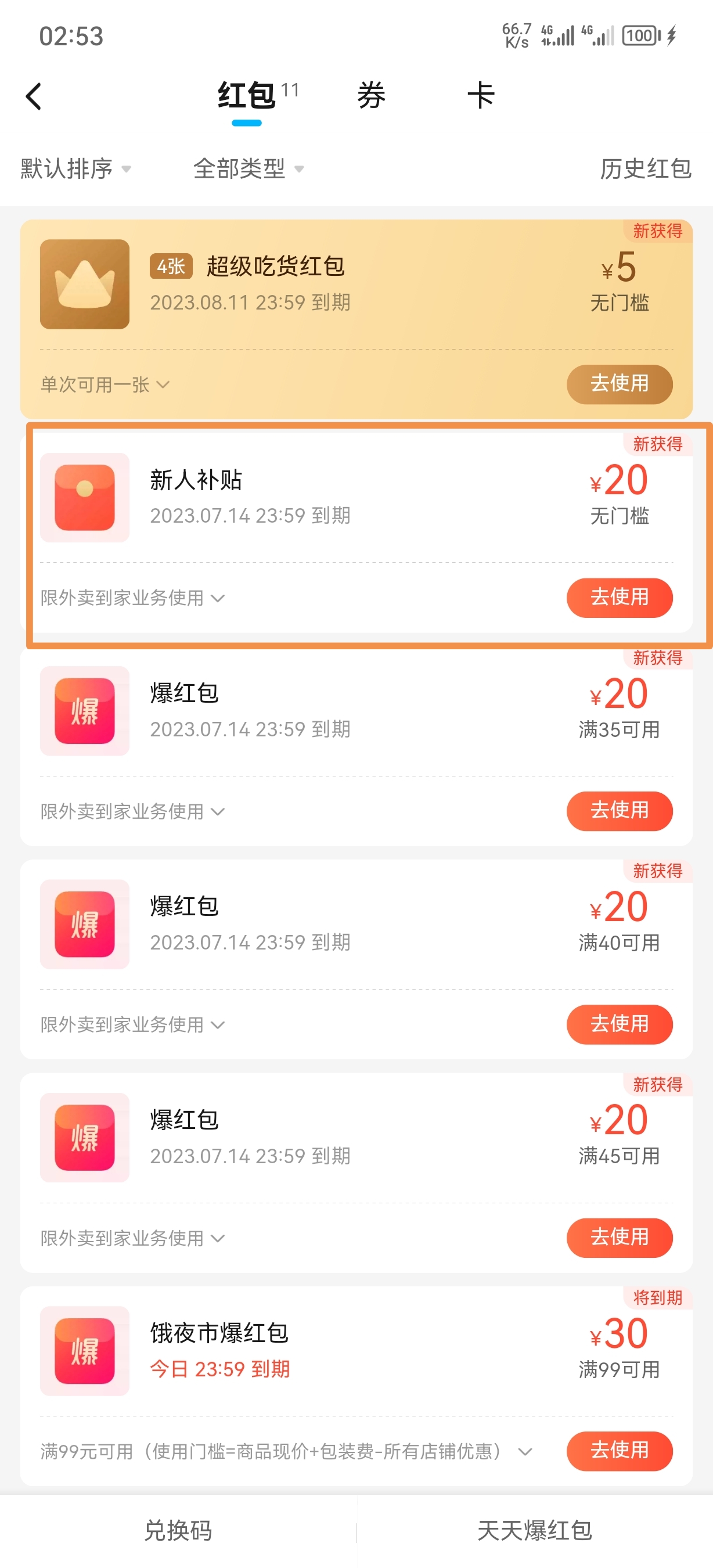Screen dimensions: 713x1568
Task: Expand 单次可用一张 details
Action: pyautogui.click(x=105, y=384)
